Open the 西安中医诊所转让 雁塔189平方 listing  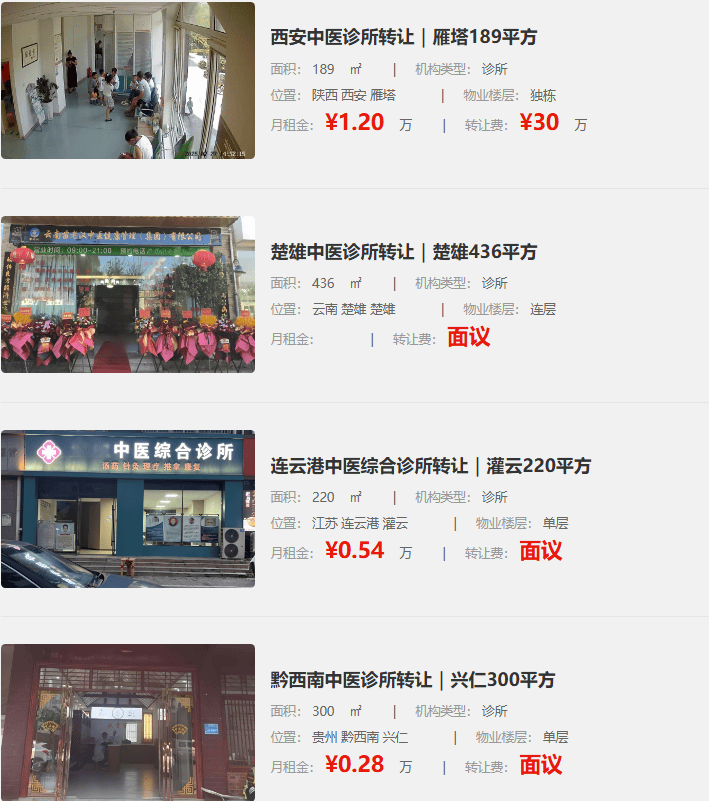point(404,37)
